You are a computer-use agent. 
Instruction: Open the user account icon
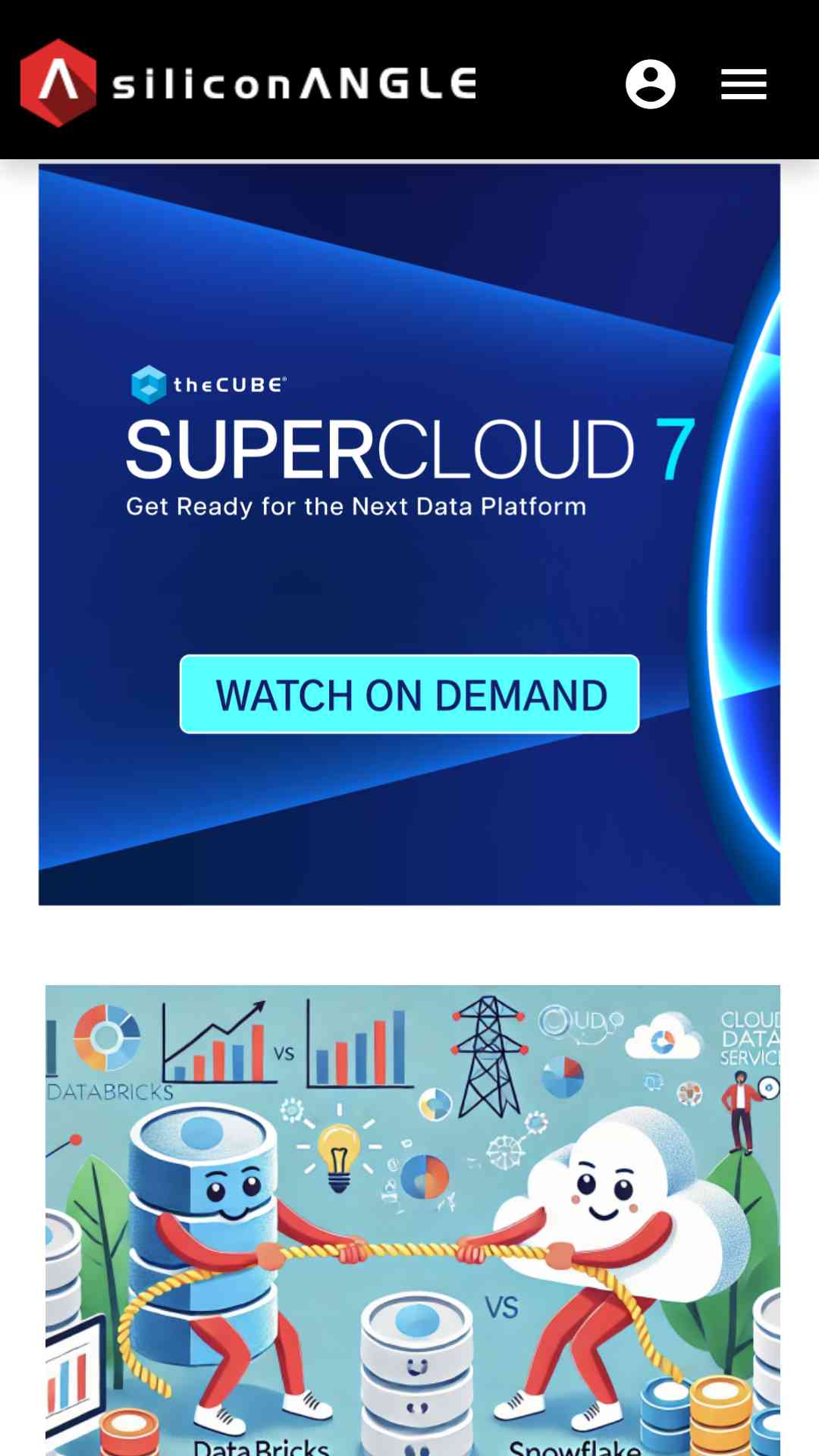(x=651, y=84)
